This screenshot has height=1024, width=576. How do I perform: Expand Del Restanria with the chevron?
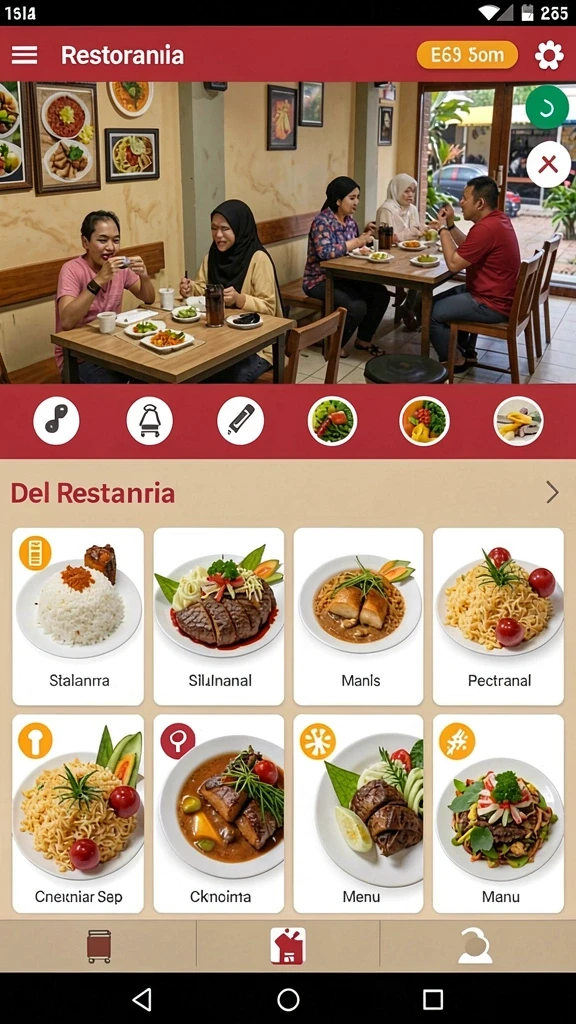pos(552,492)
